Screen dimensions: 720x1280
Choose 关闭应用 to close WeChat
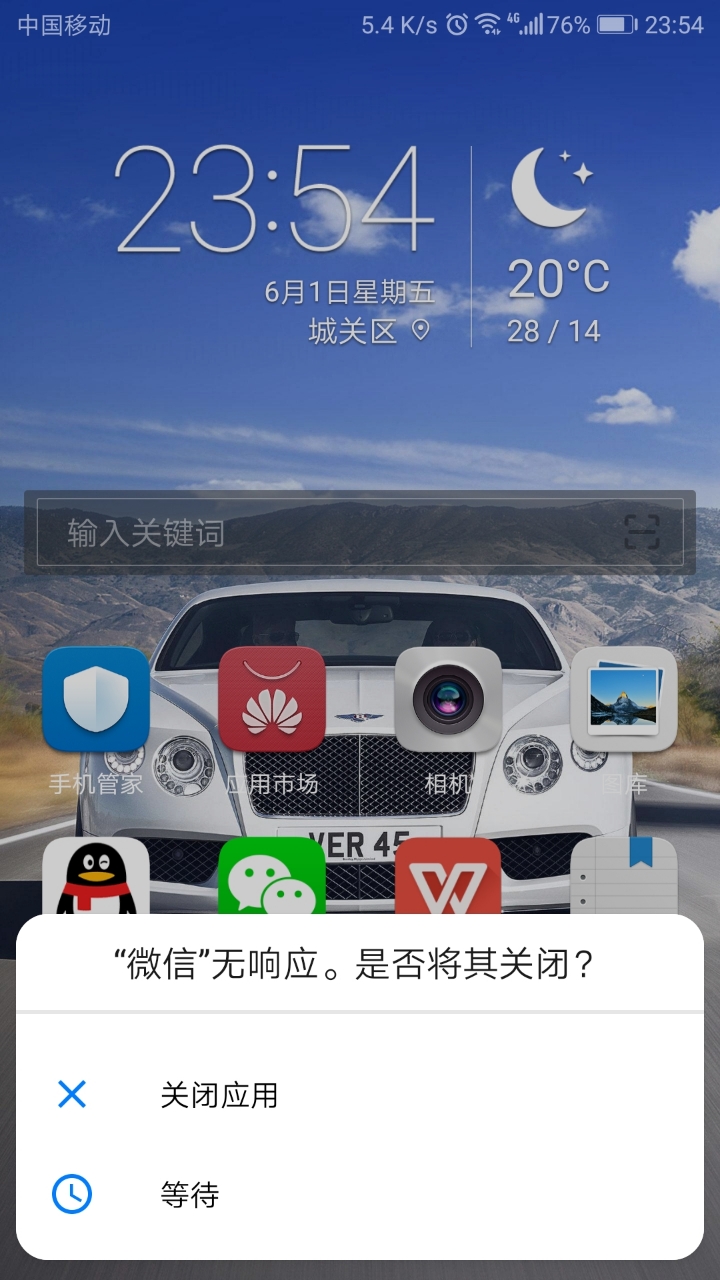pos(360,1095)
